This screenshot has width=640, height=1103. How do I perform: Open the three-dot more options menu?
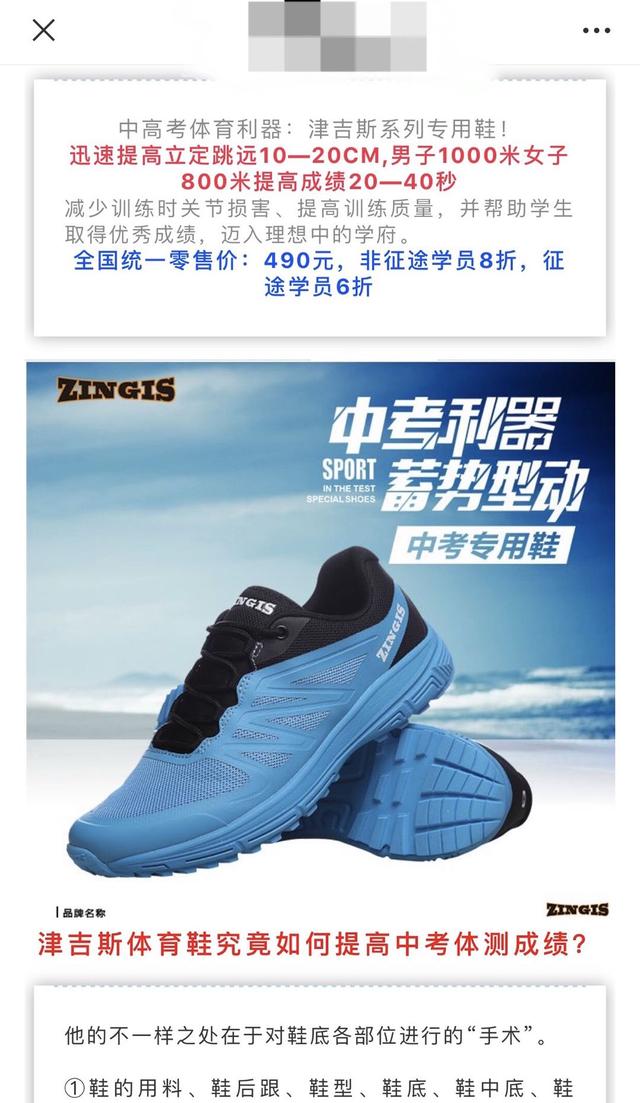(x=596, y=31)
